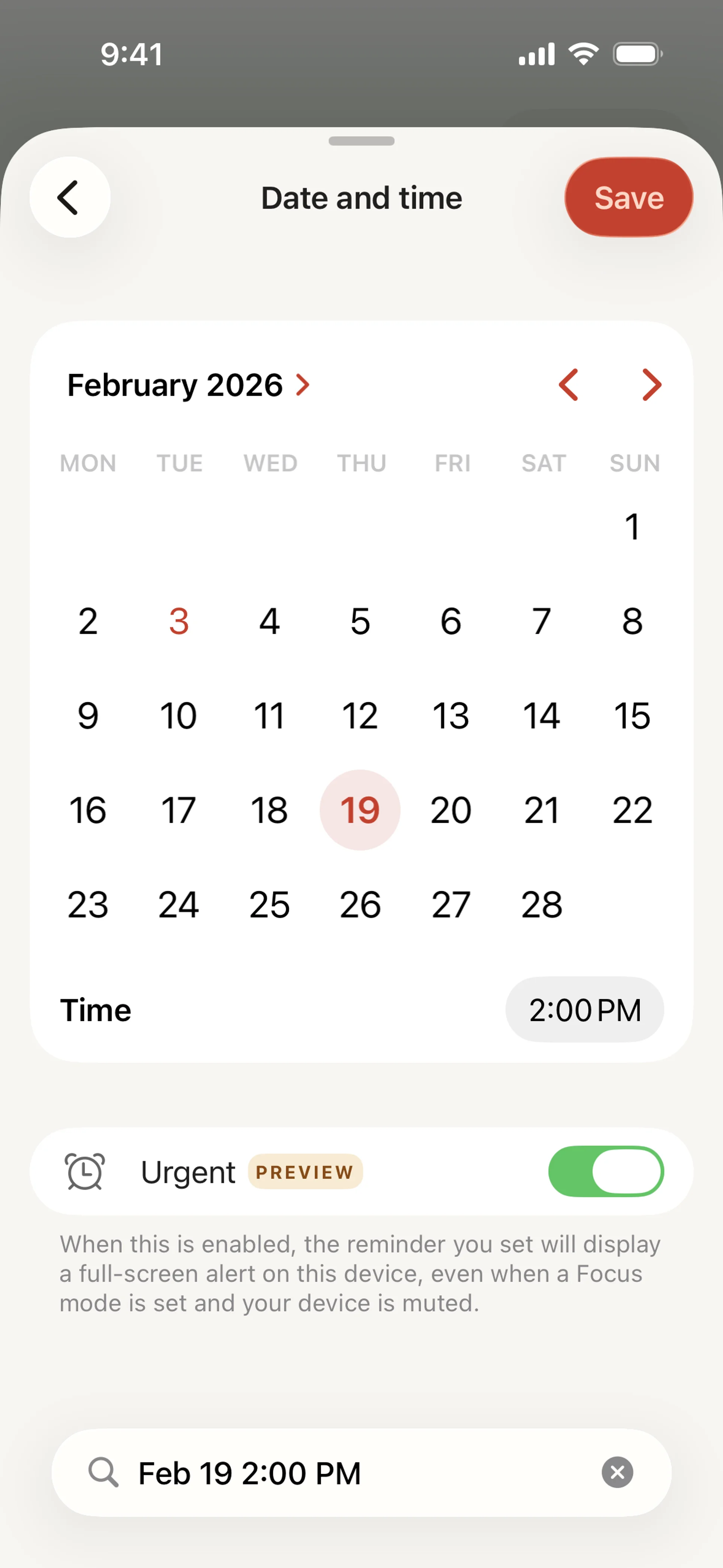This screenshot has width=723, height=1568.
Task: Select February 28 on the calendar
Action: point(541,904)
